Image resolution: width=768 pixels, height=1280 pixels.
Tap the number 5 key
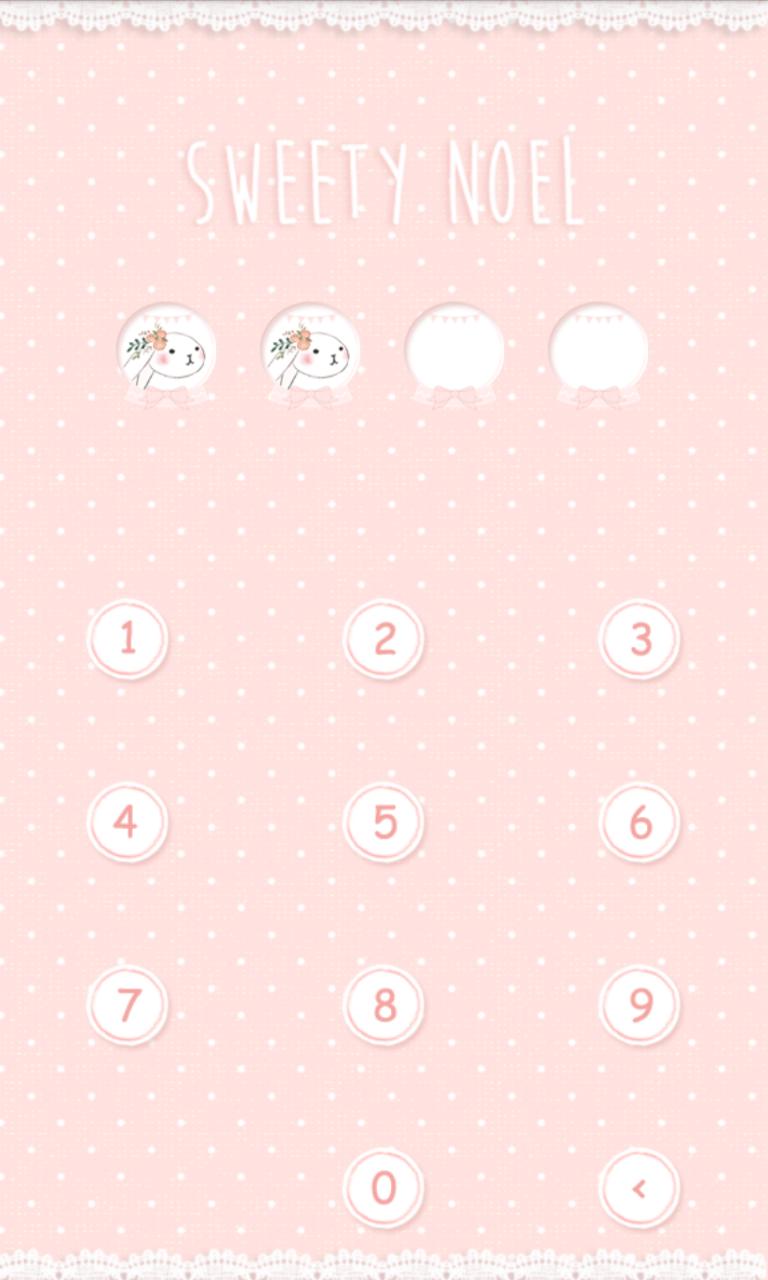pyautogui.click(x=384, y=822)
